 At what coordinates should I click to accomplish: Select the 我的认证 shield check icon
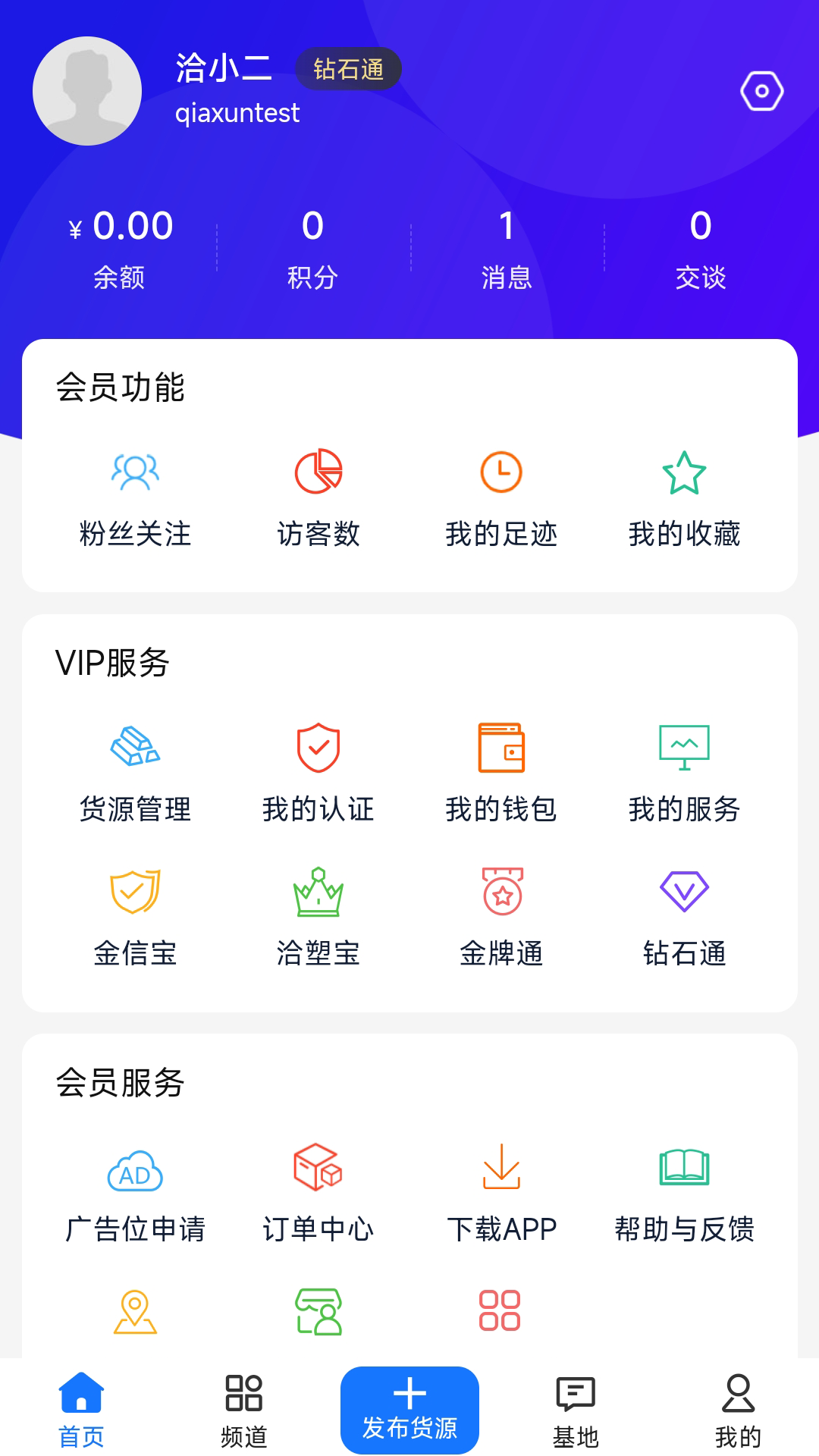318,747
